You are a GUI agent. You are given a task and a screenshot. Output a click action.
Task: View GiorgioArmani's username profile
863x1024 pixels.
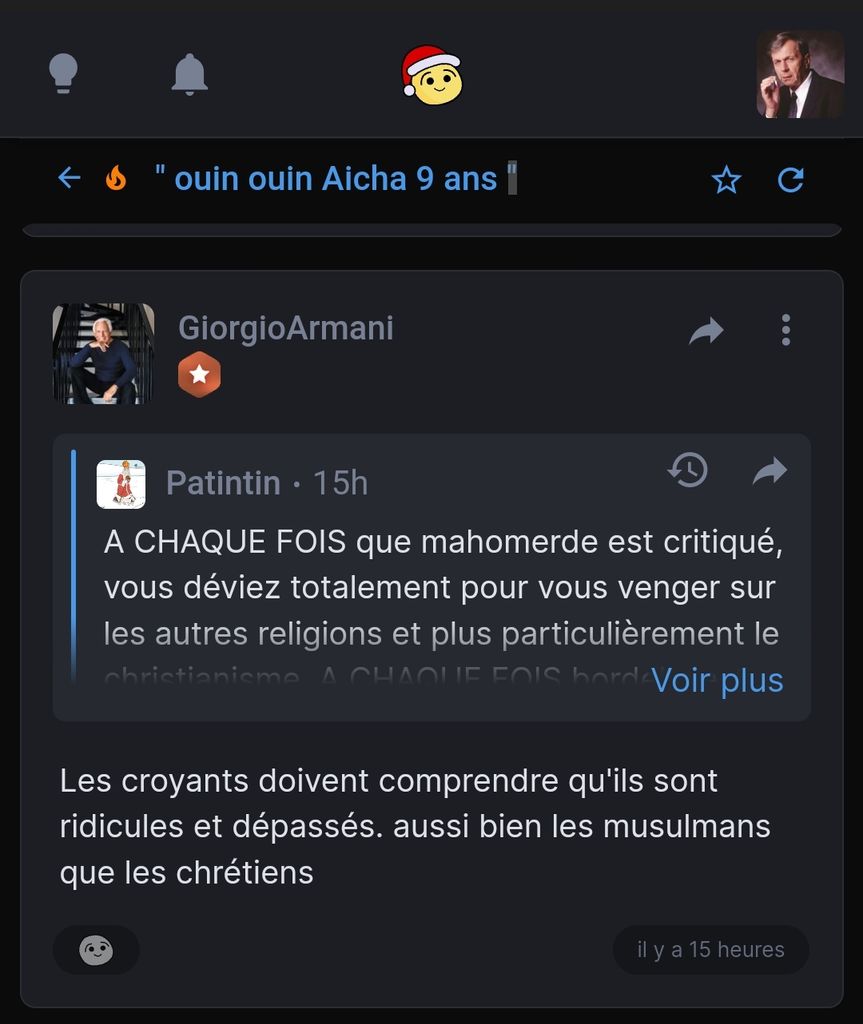285,328
